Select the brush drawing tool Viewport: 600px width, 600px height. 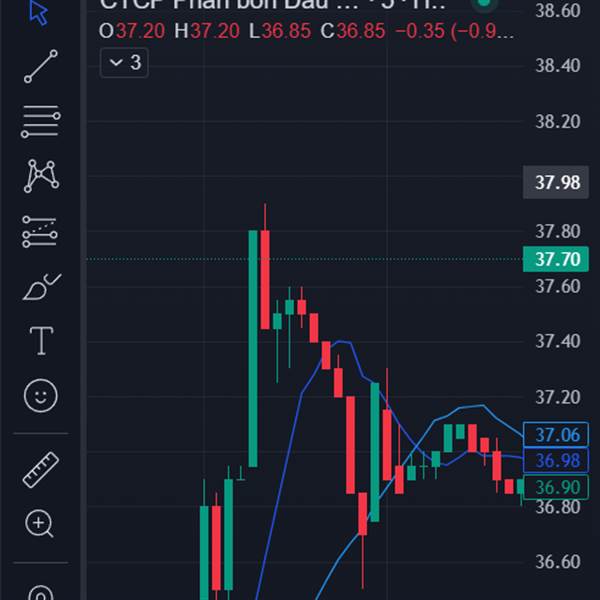40,287
